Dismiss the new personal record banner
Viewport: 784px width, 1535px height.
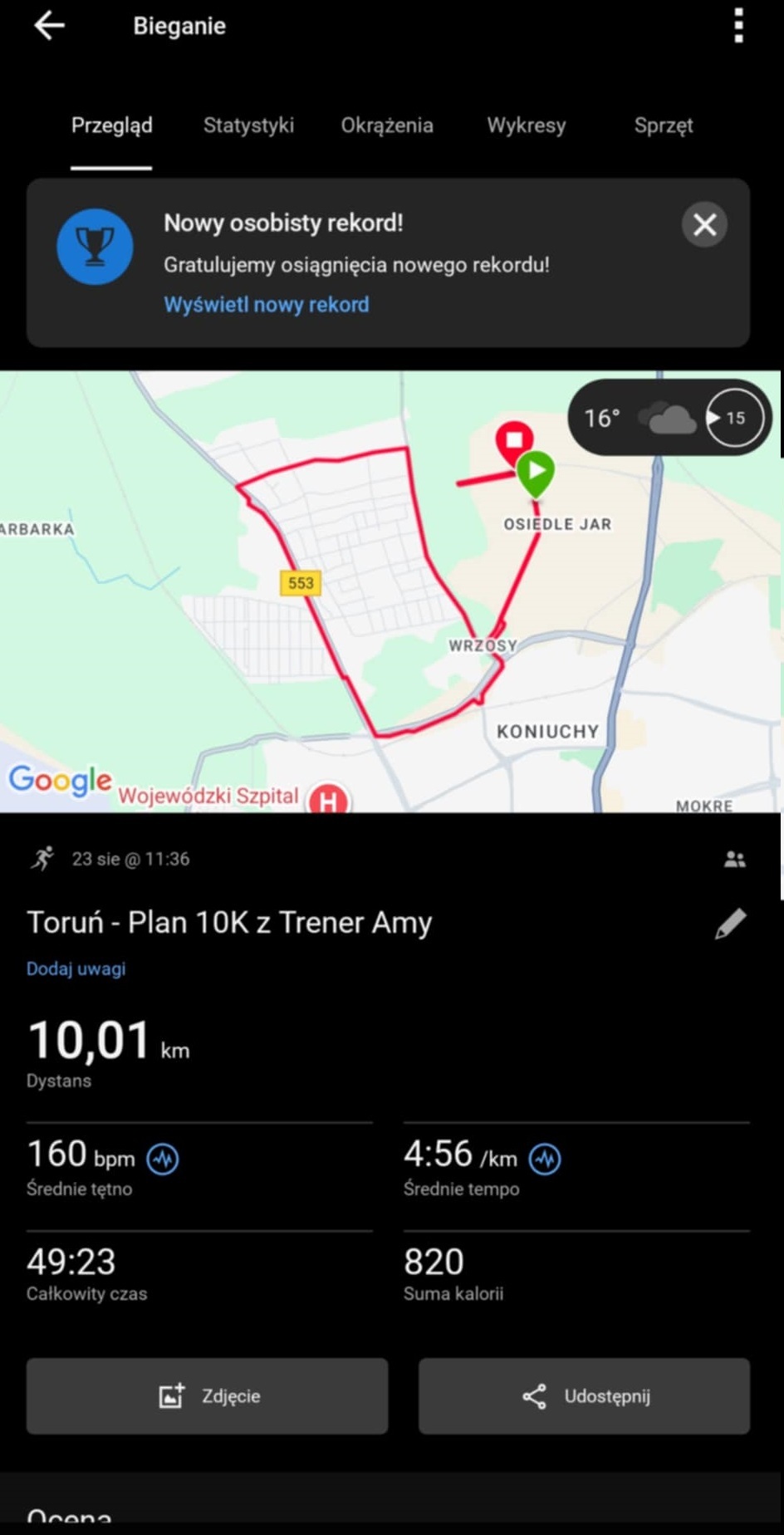tap(704, 224)
